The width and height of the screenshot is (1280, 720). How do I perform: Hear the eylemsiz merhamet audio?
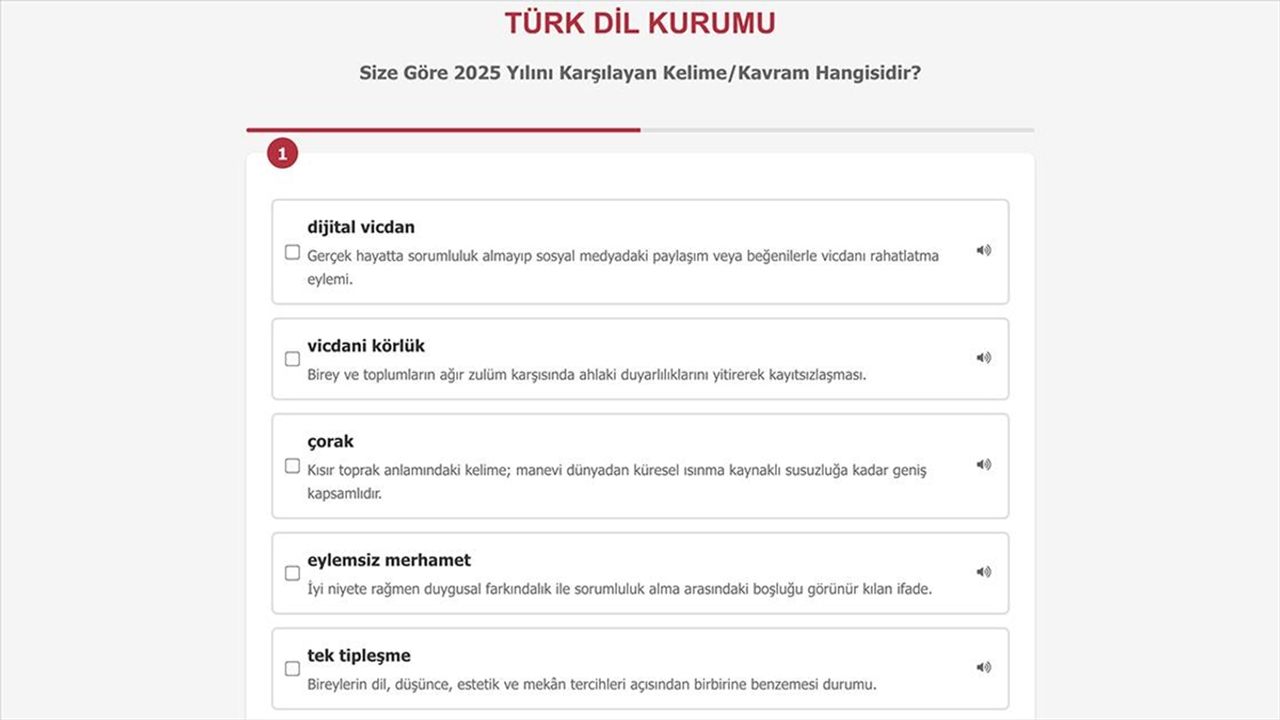(x=983, y=572)
